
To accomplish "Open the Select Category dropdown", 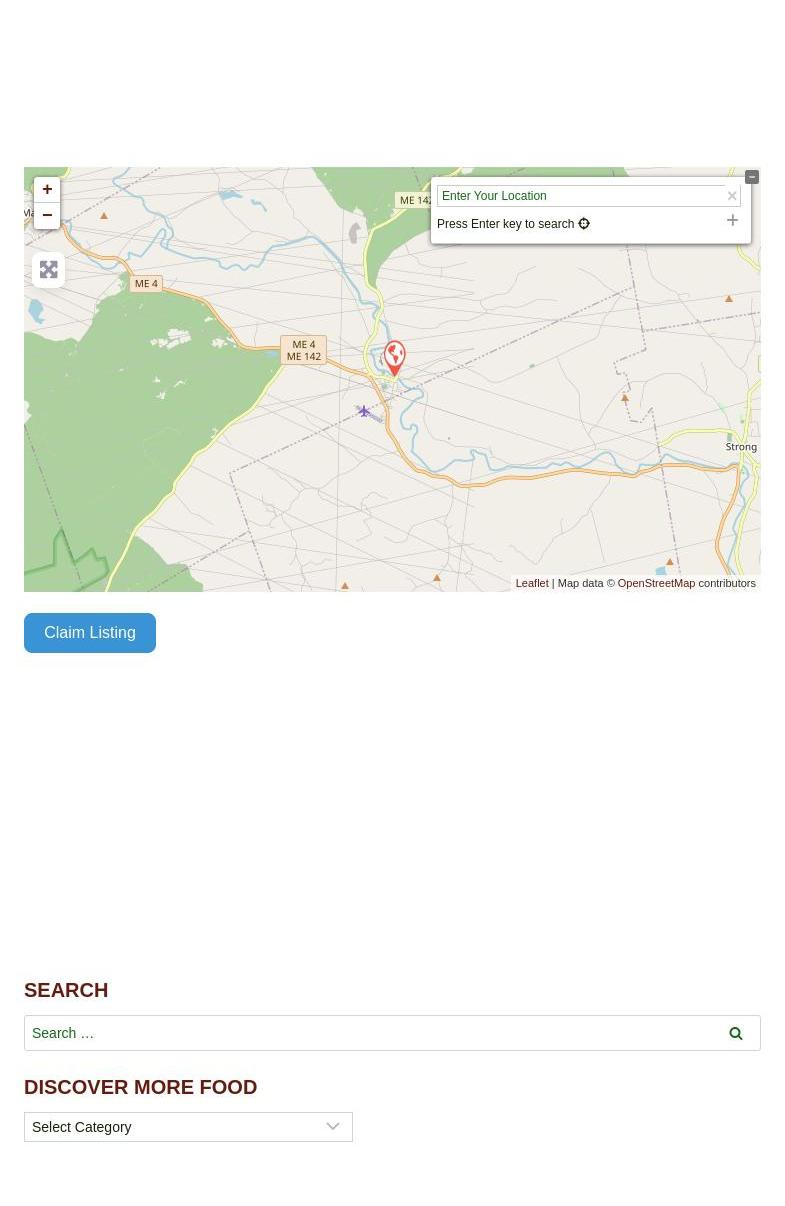I will pyautogui.click(x=188, y=1127).
